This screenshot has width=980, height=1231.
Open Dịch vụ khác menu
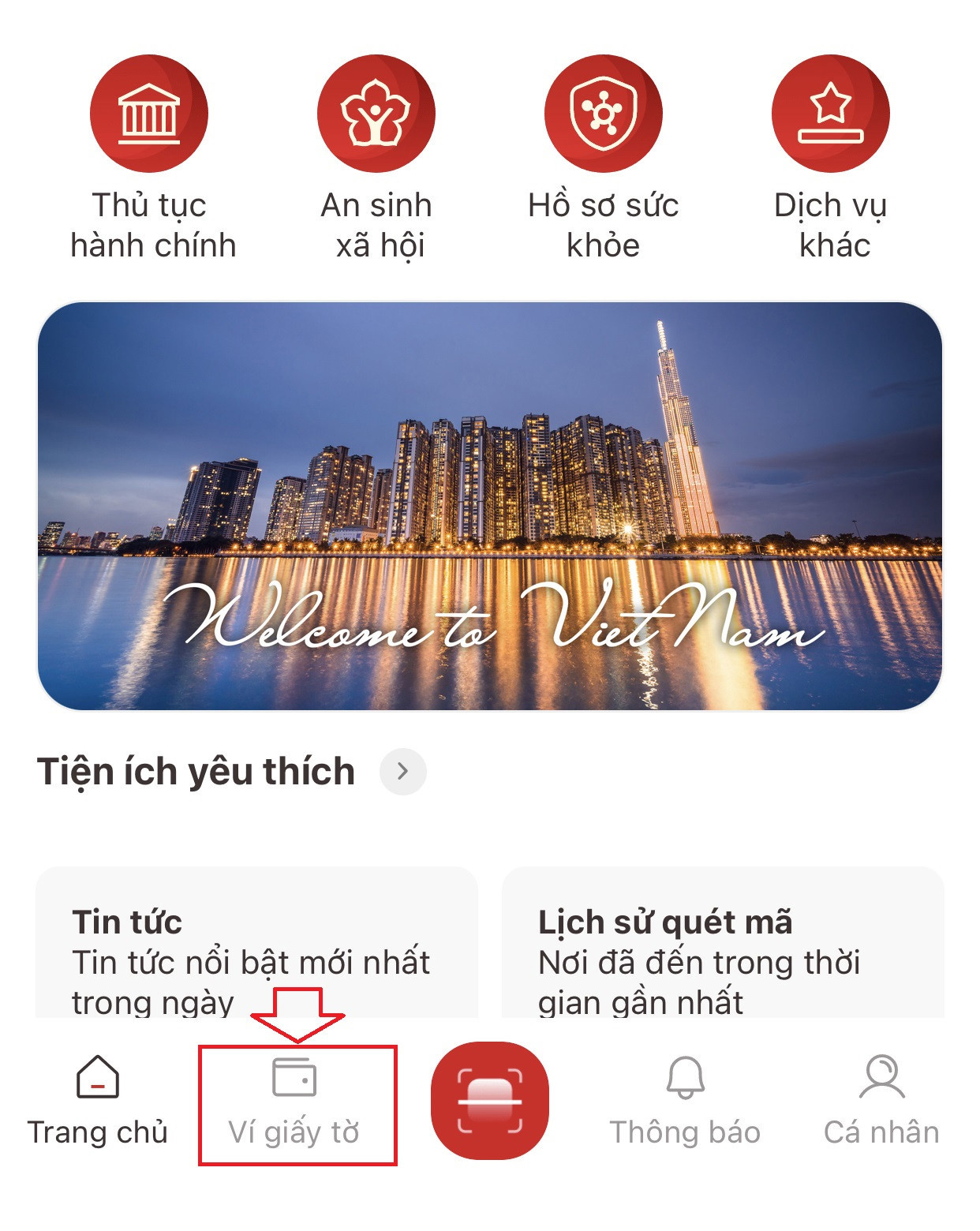tap(830, 114)
